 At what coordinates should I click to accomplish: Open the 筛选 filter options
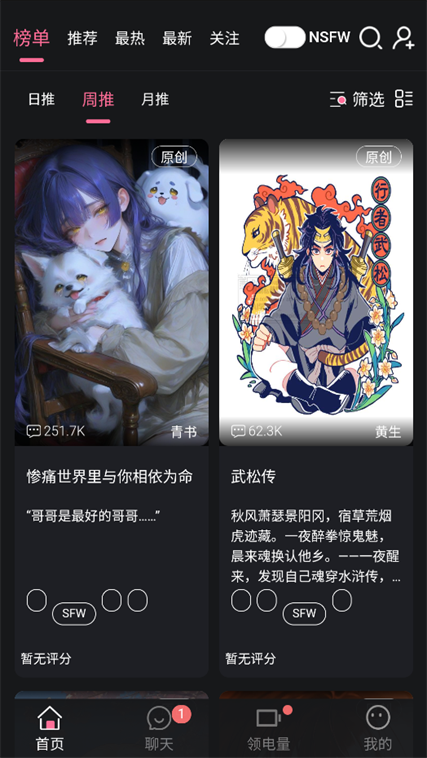357,99
